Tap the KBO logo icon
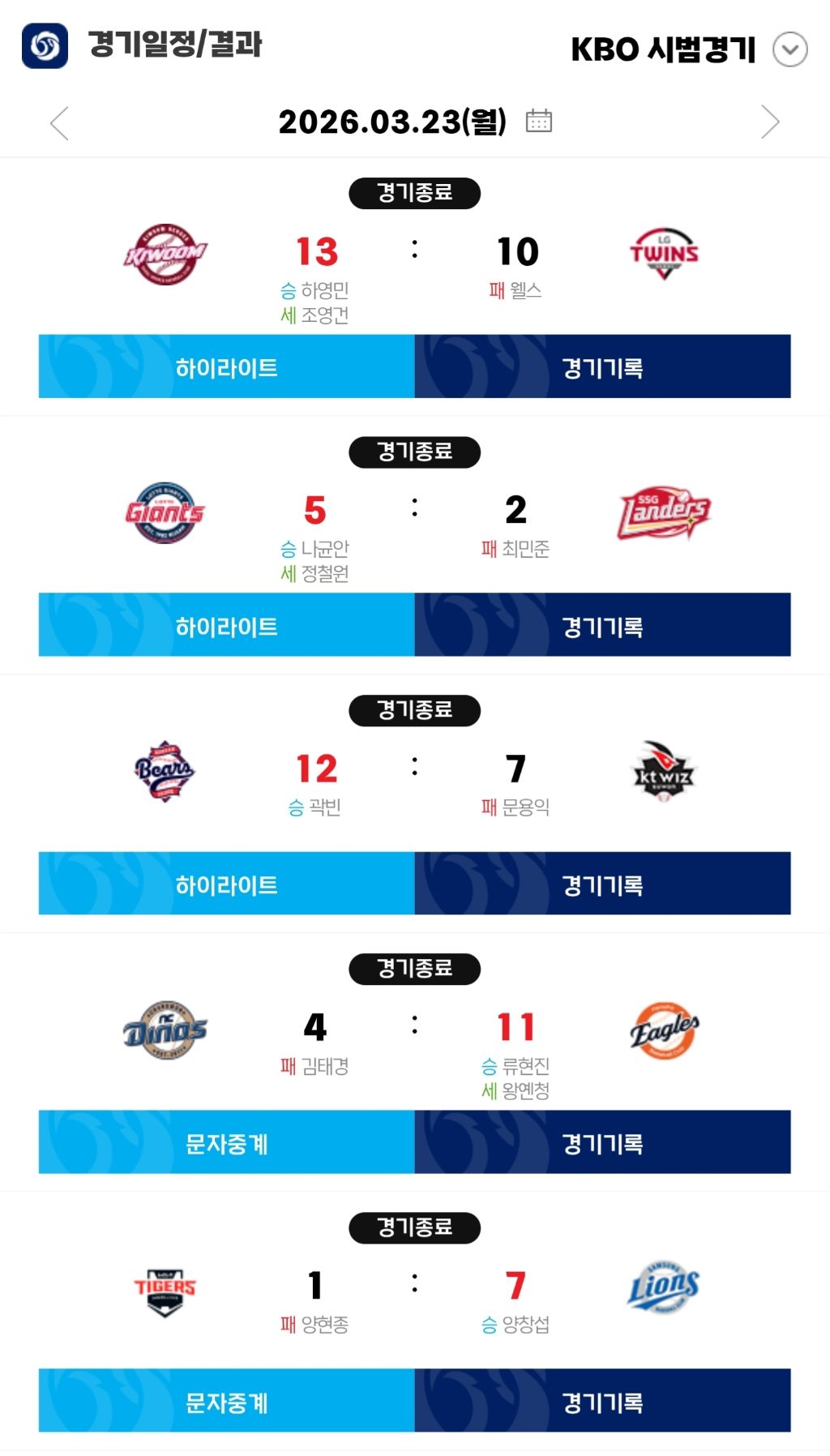 tap(45, 45)
